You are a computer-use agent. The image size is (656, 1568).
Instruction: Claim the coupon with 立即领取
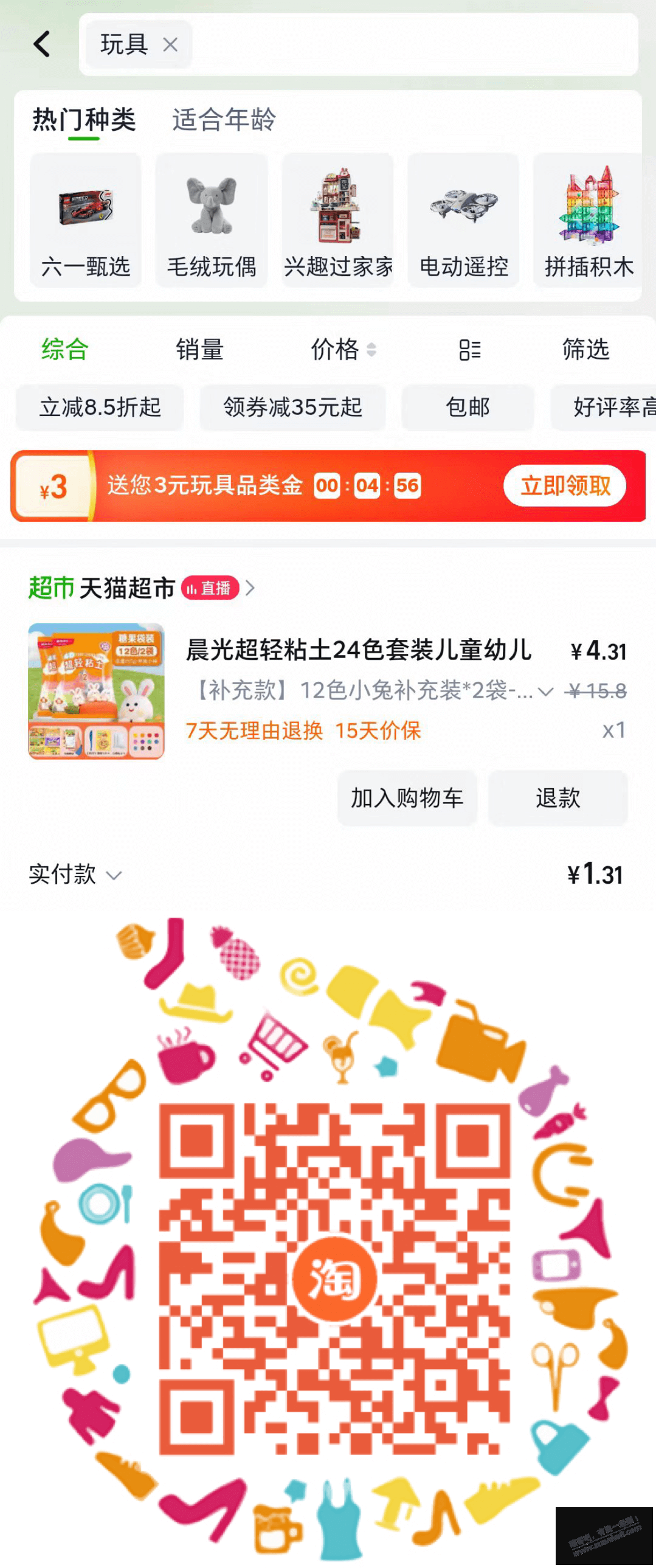coord(565,485)
